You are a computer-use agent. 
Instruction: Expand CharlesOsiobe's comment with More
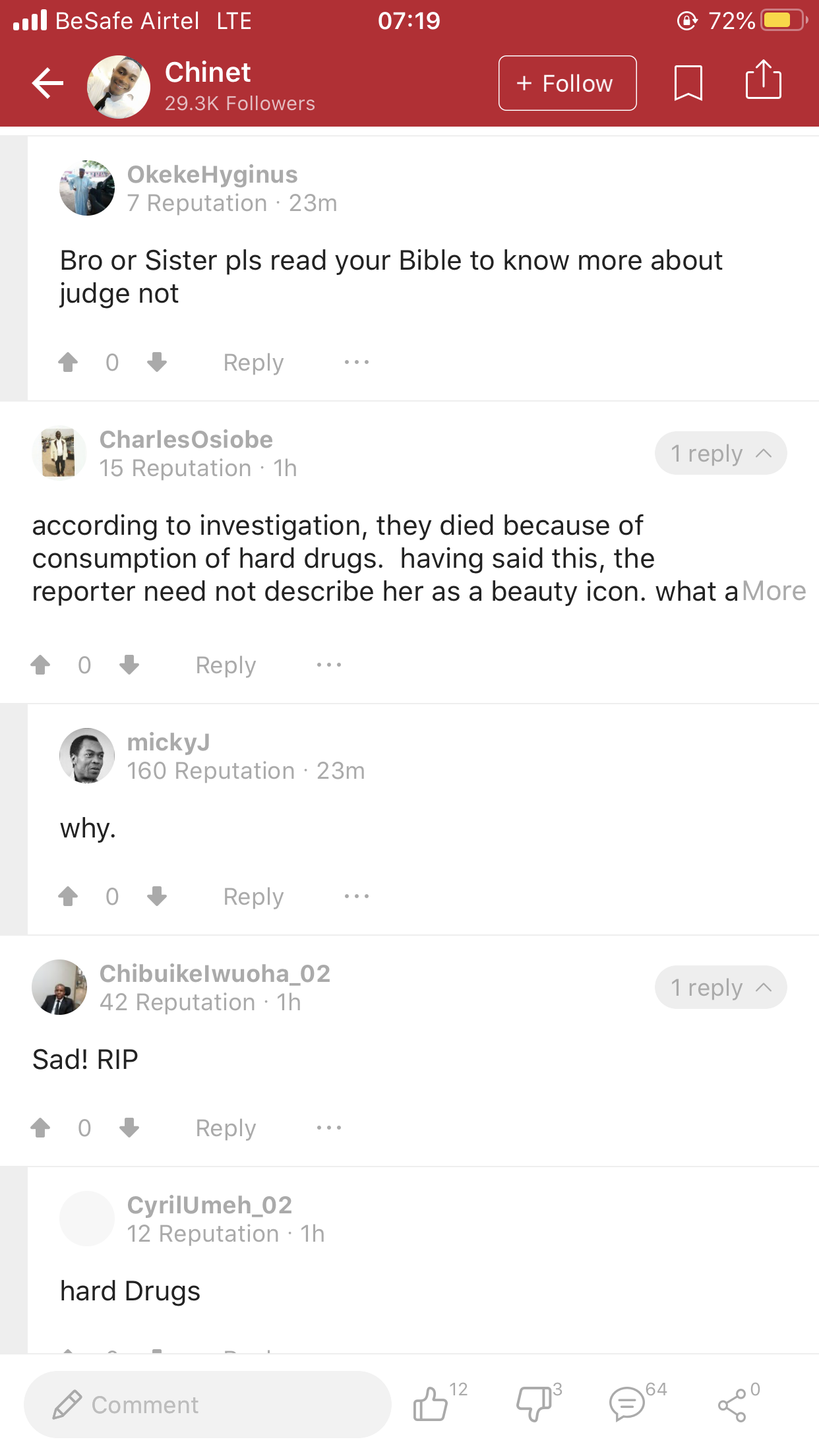pyautogui.click(x=773, y=591)
